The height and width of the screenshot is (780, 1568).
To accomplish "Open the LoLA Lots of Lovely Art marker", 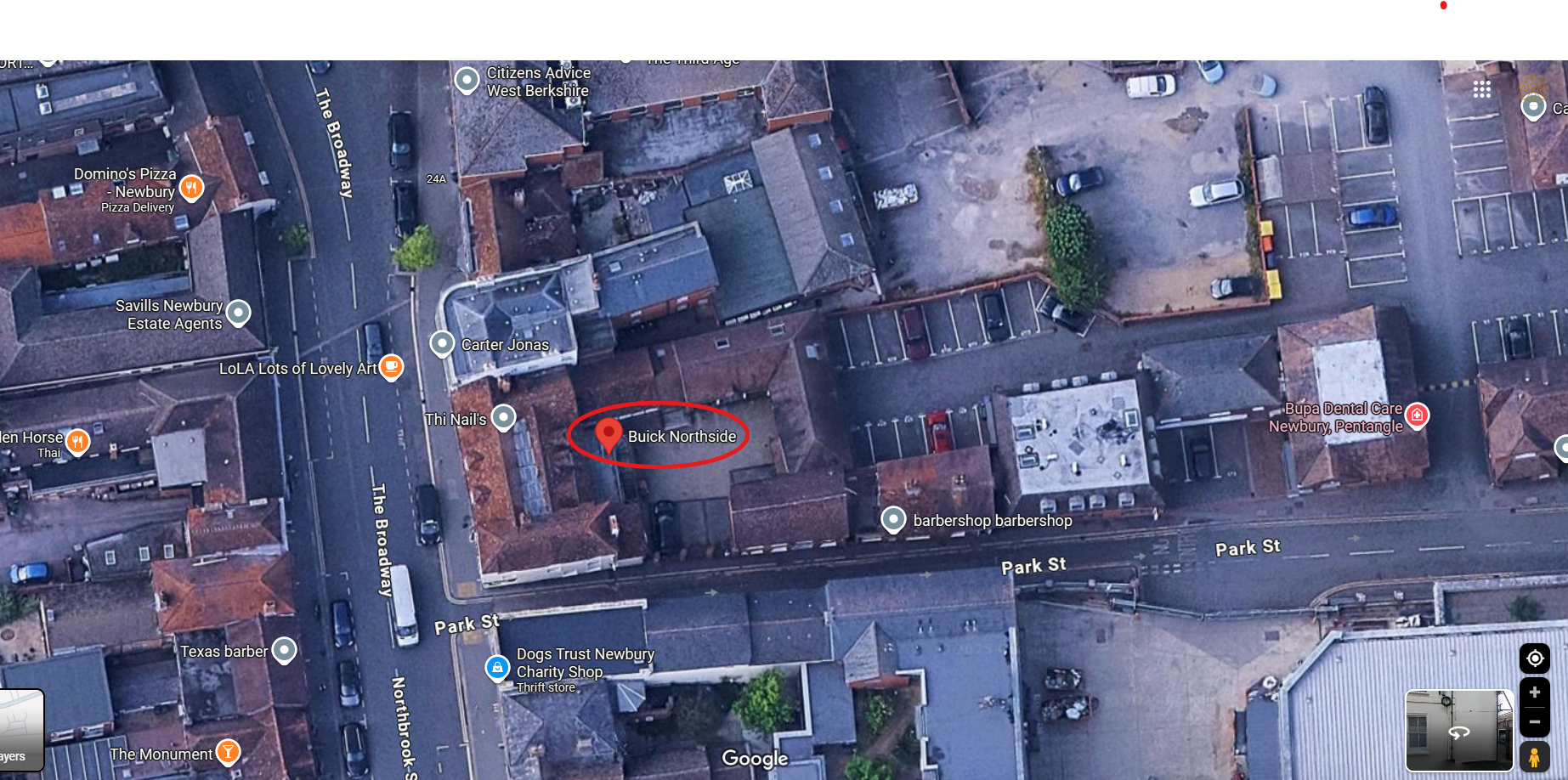I will pyautogui.click(x=391, y=366).
